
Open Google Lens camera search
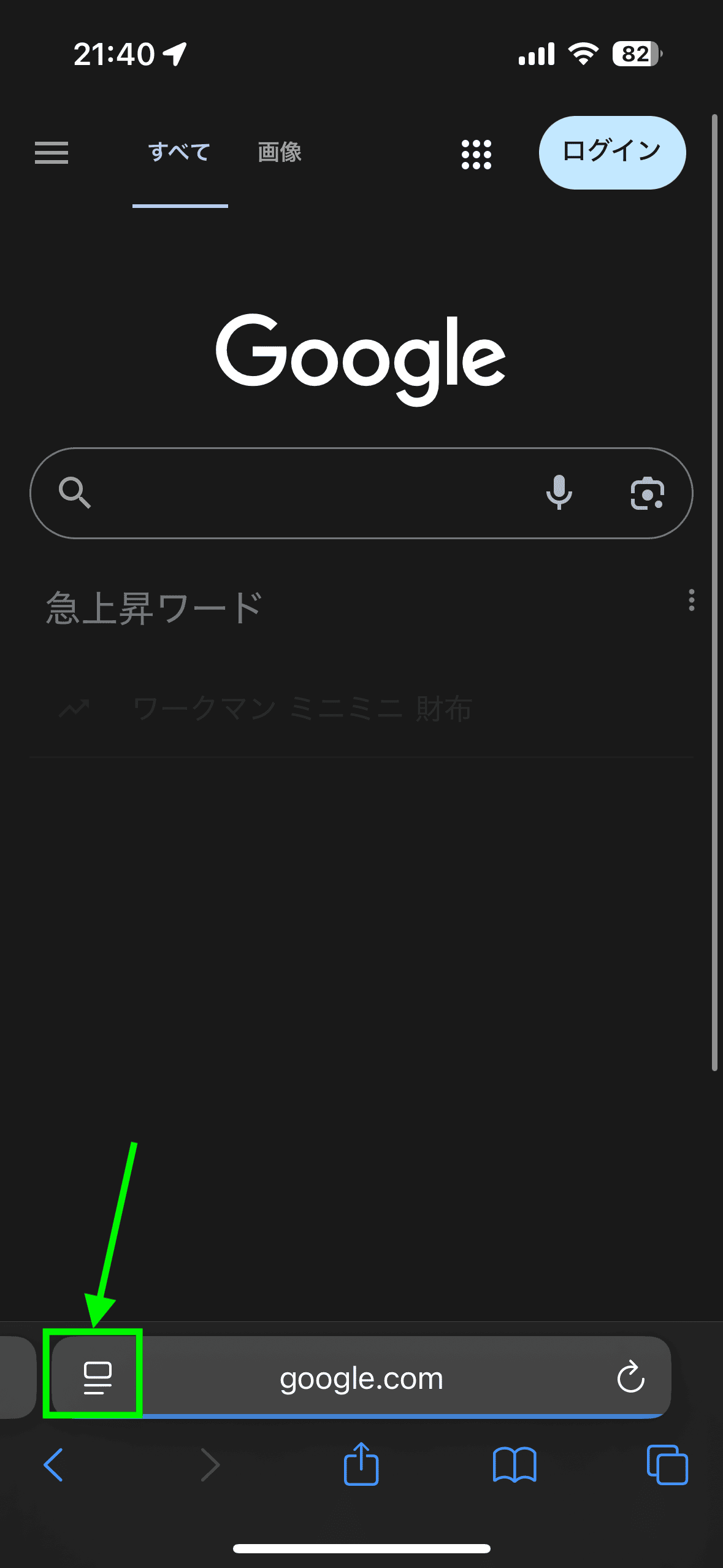pos(648,493)
